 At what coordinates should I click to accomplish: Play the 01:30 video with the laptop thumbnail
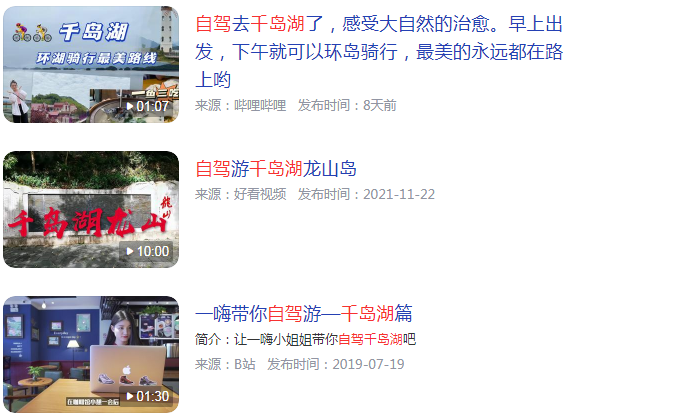coord(90,354)
